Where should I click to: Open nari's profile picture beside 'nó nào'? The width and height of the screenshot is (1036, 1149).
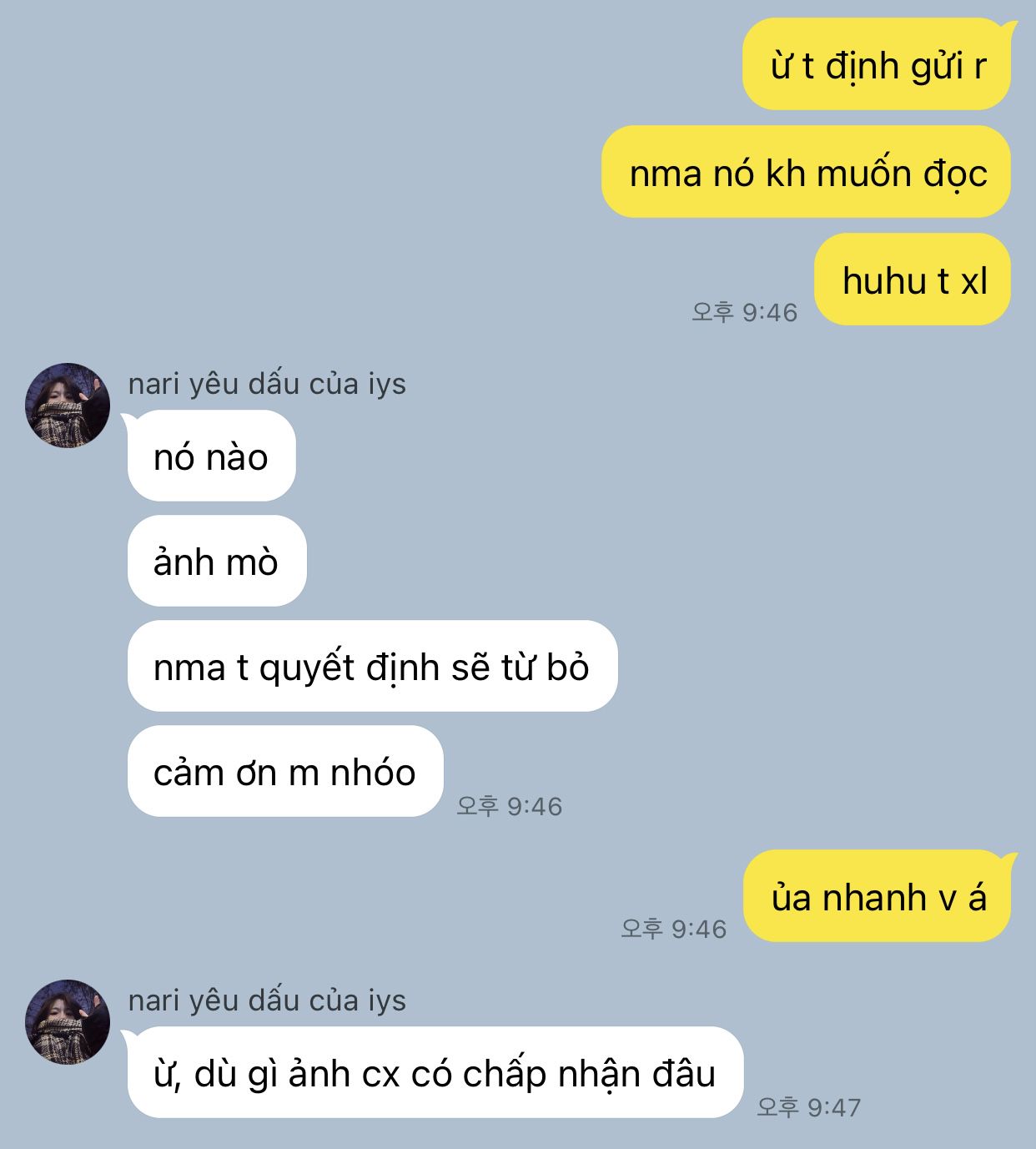pos(68,405)
